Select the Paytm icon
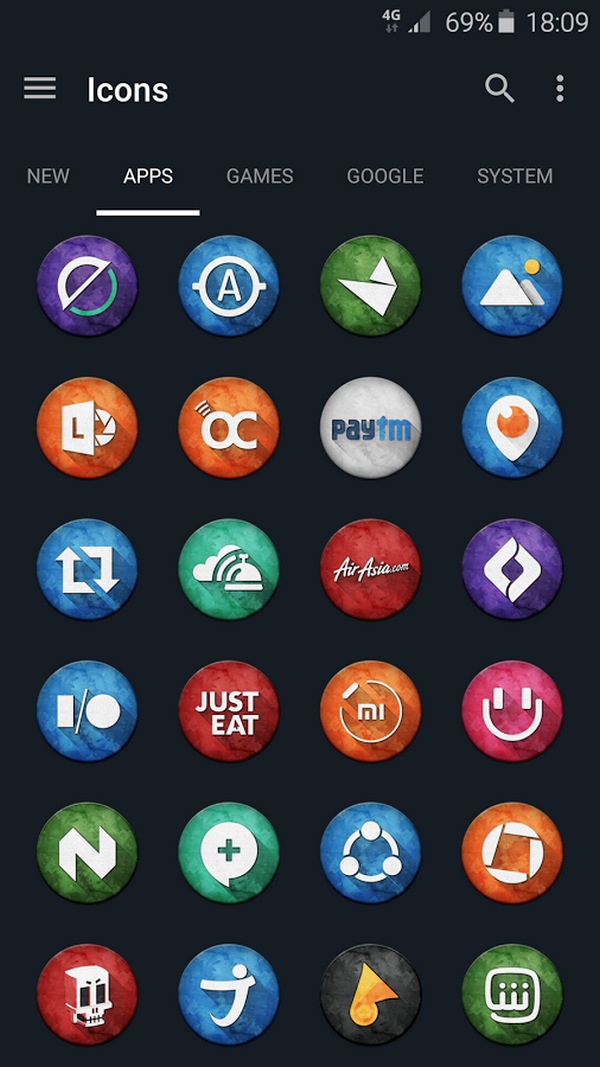 pos(371,428)
